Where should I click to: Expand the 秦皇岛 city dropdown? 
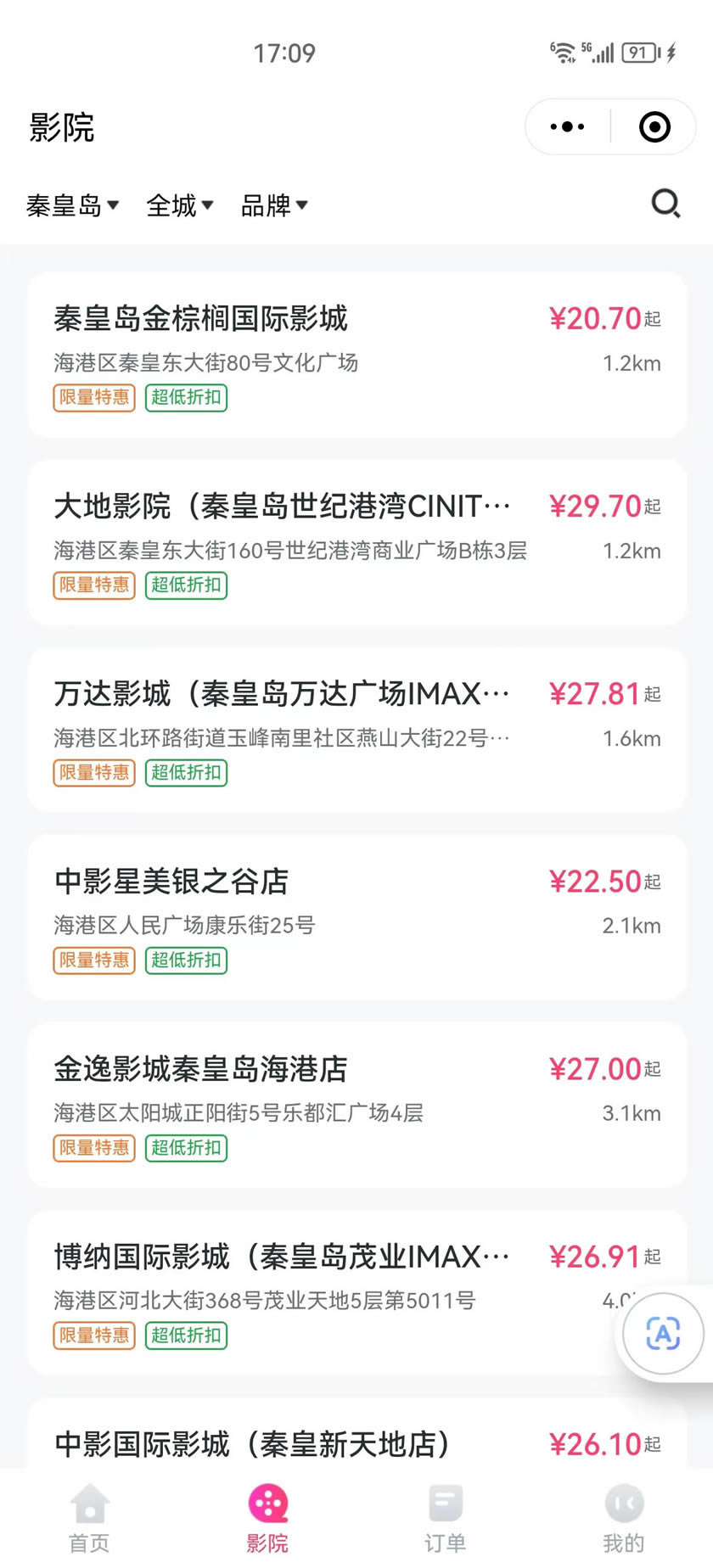pos(73,205)
